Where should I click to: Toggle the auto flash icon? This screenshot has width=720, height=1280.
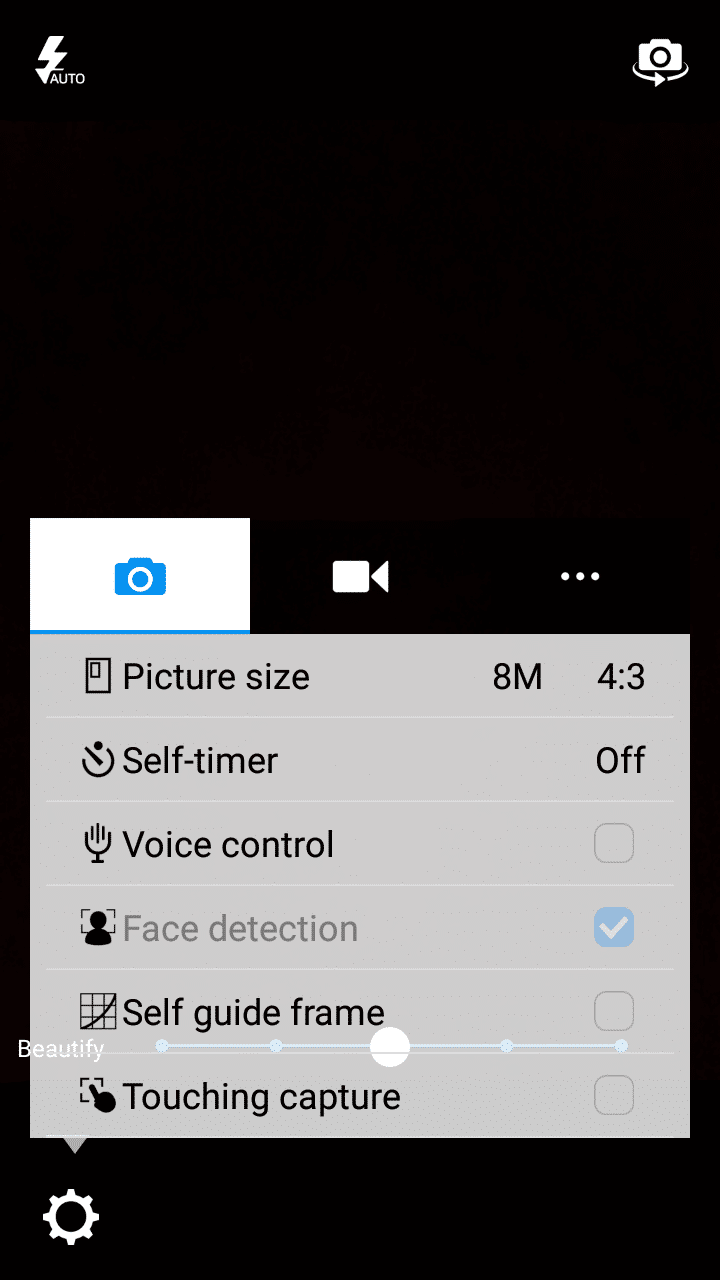(58, 62)
